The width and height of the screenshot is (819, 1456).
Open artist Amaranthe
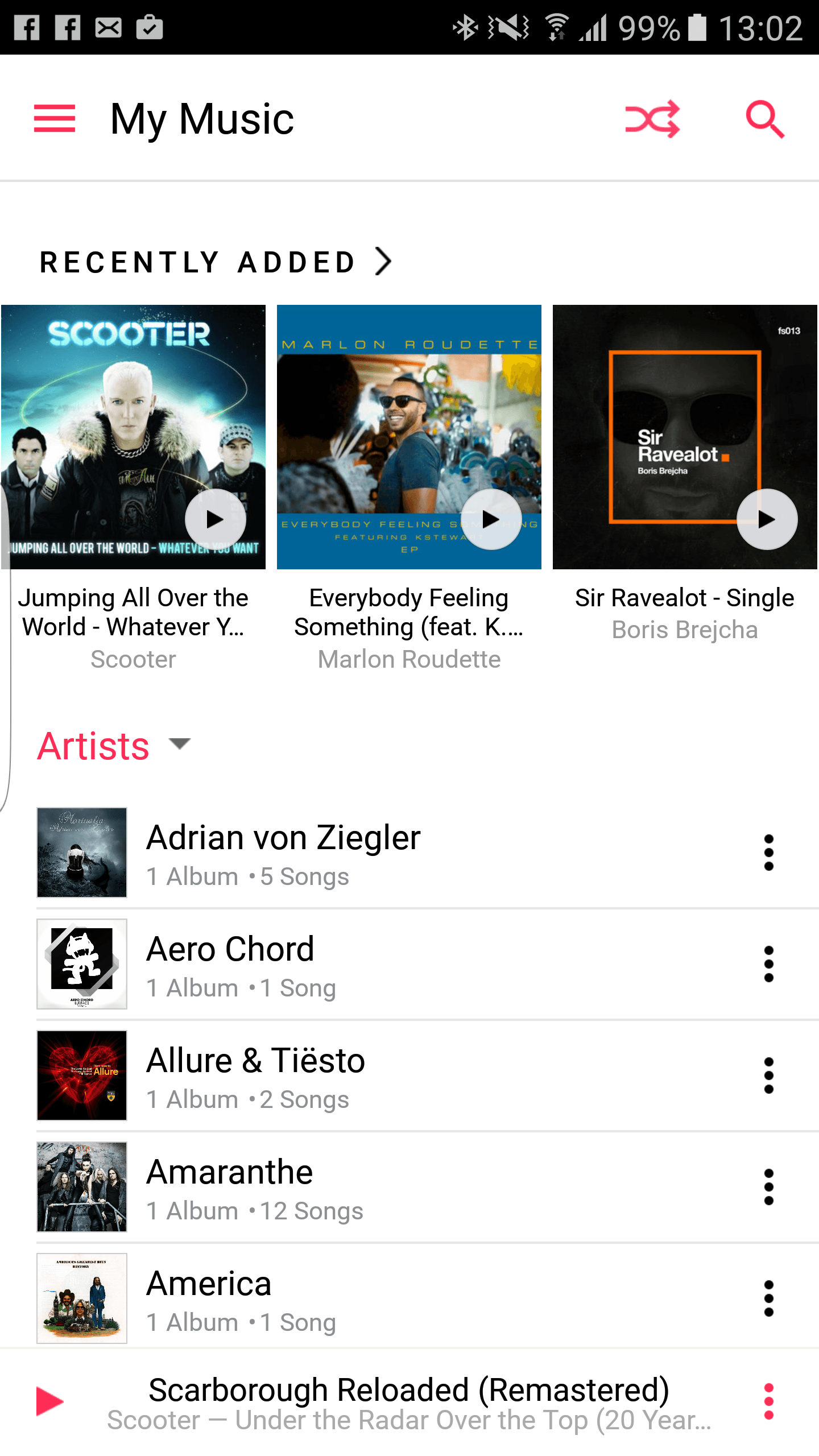pos(230,1186)
